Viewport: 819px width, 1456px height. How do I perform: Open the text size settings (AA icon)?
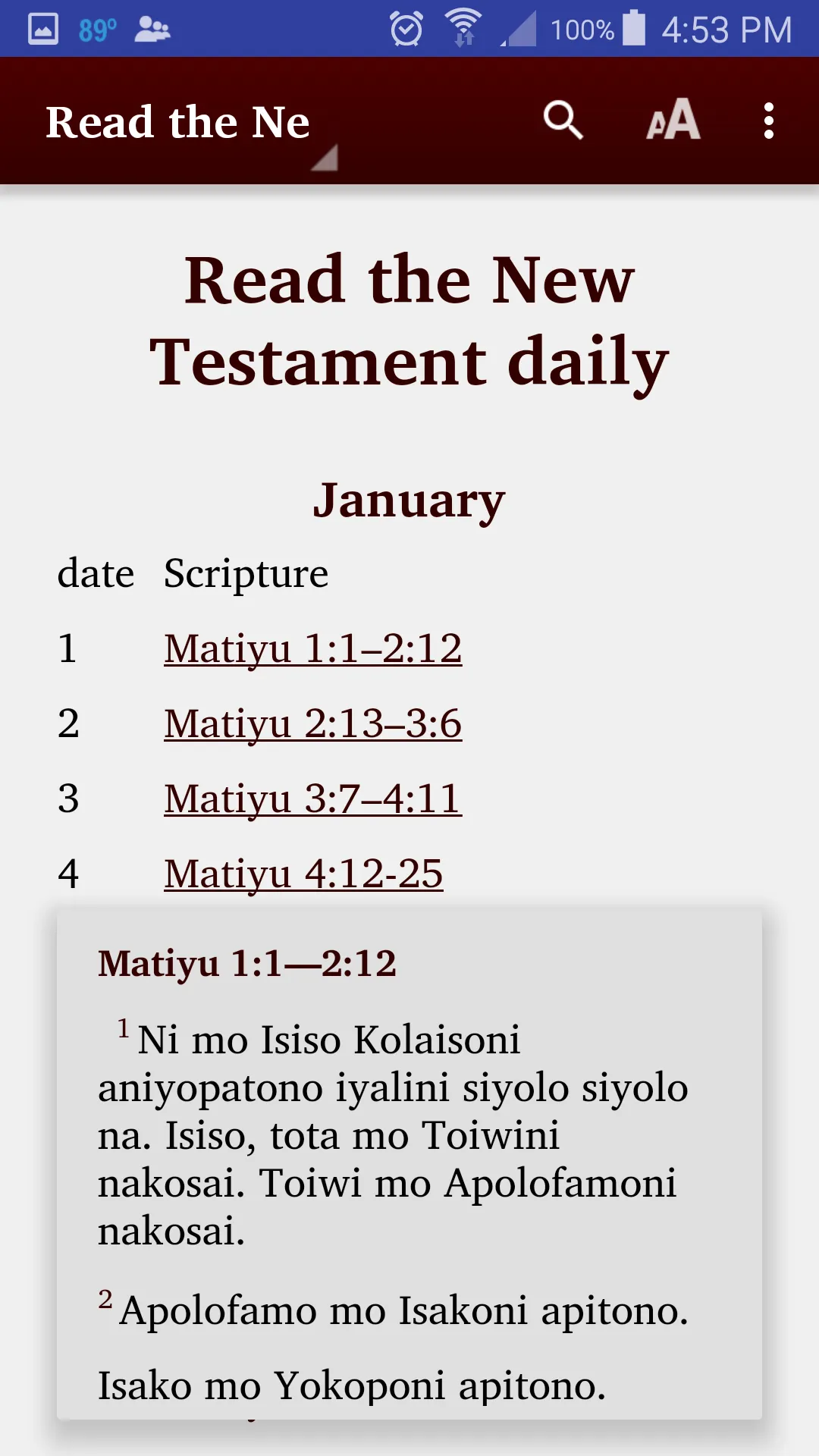click(673, 121)
